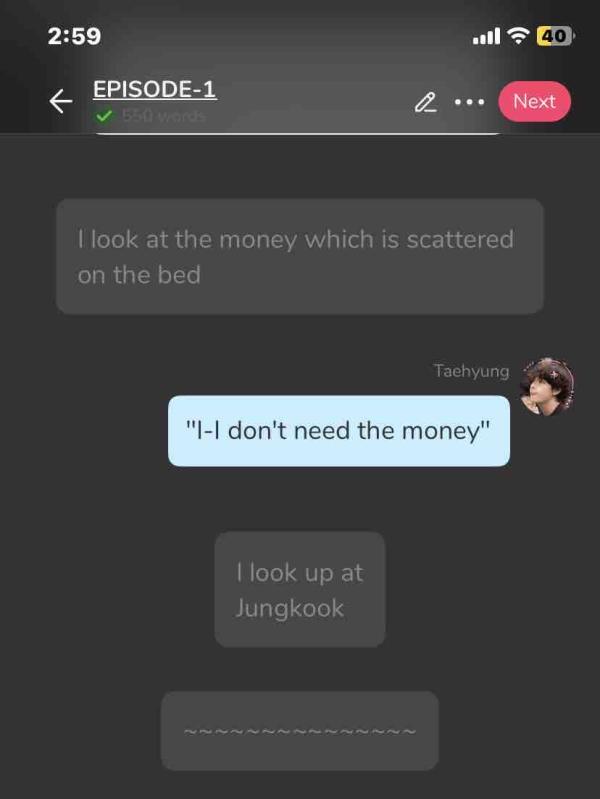Tap the EPISODE-1 title
The image size is (600, 799).
pyautogui.click(x=155, y=89)
